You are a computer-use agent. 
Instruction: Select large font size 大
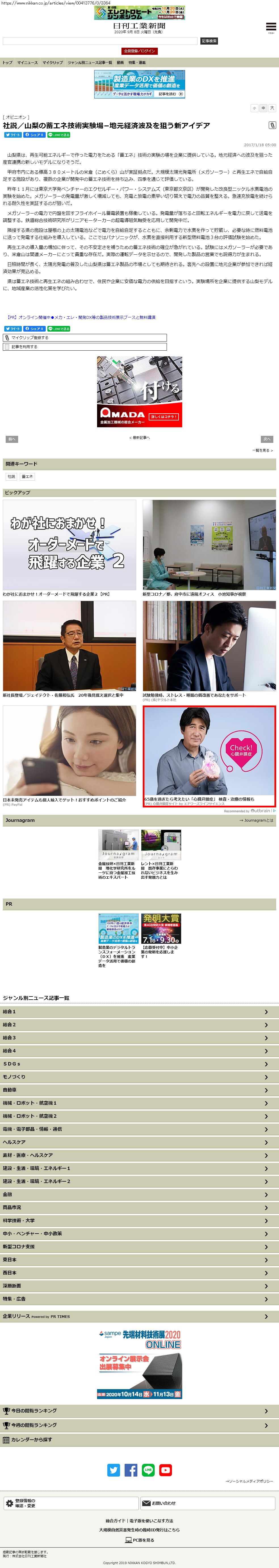coord(272,108)
